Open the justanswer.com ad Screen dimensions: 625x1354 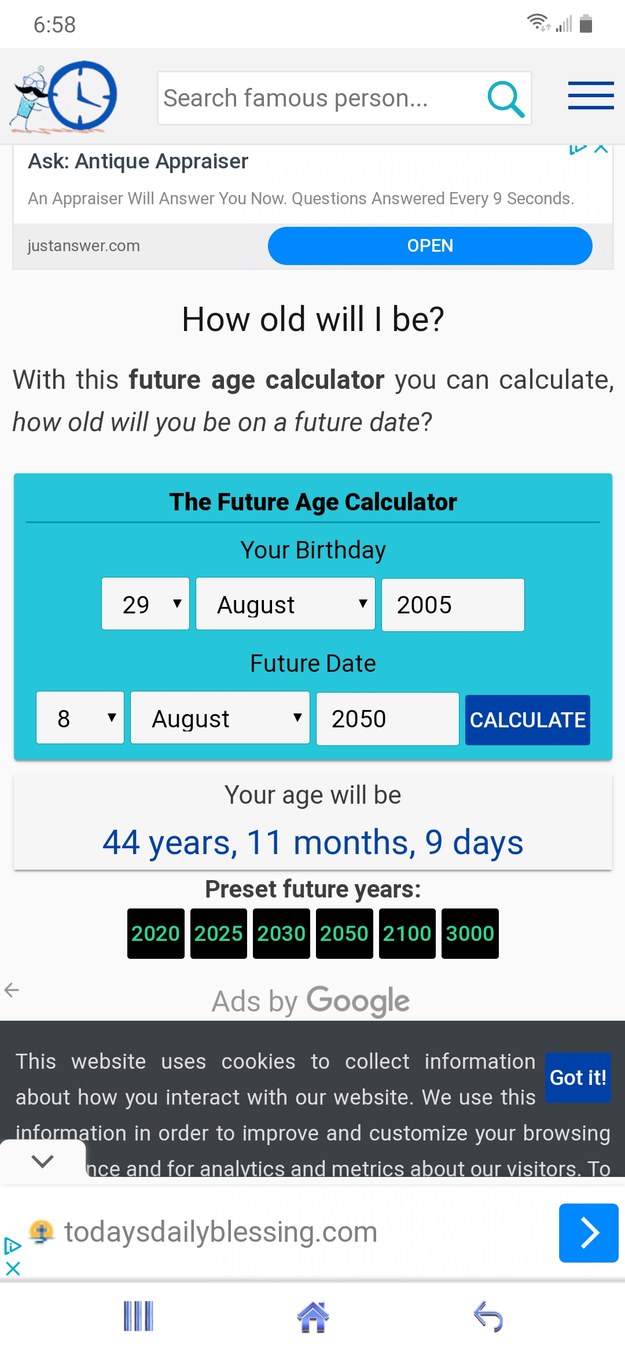click(430, 246)
